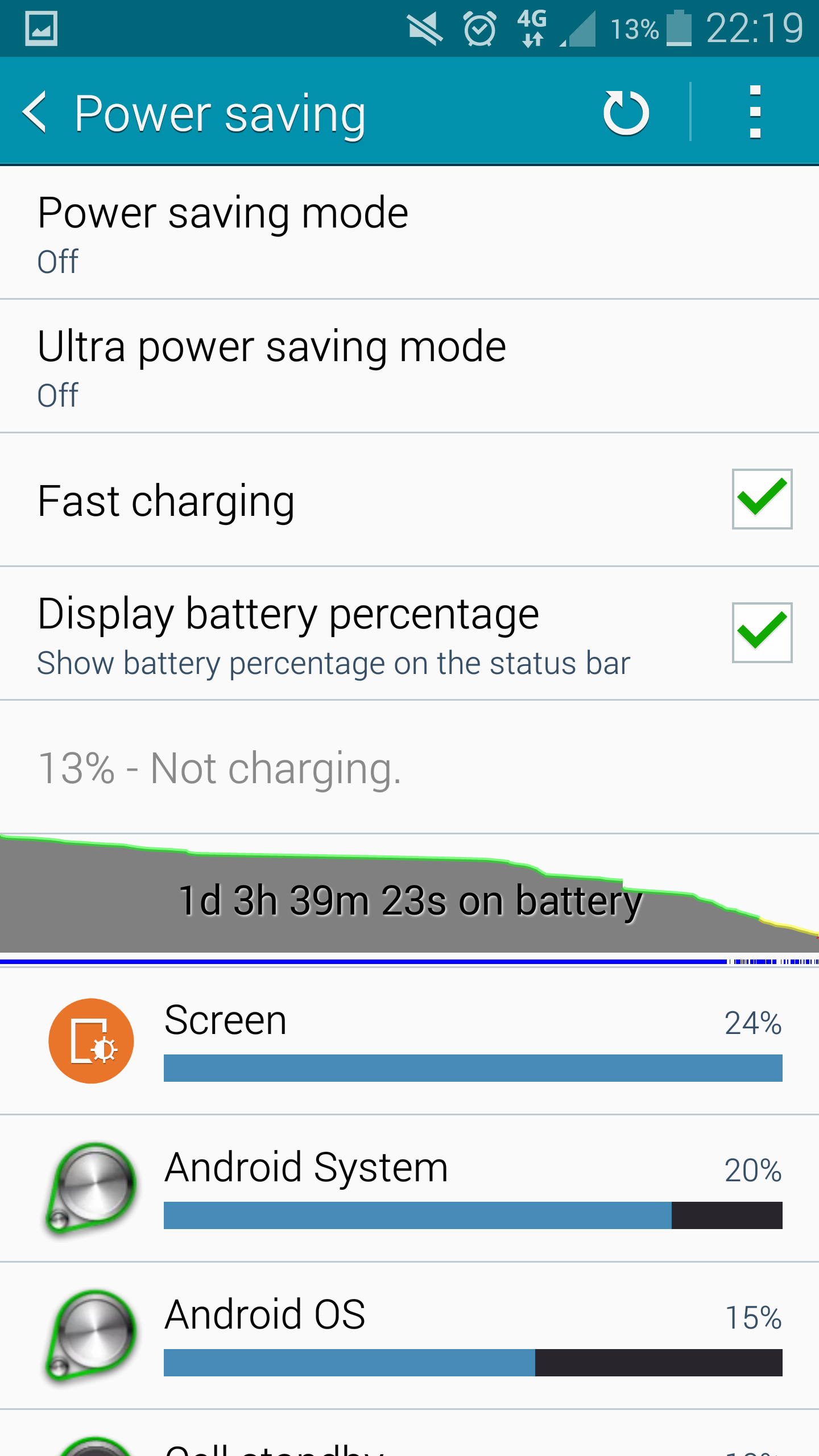This screenshot has width=819, height=1456.
Task: Uncheck the Fast charging checkbox
Action: pos(762,499)
